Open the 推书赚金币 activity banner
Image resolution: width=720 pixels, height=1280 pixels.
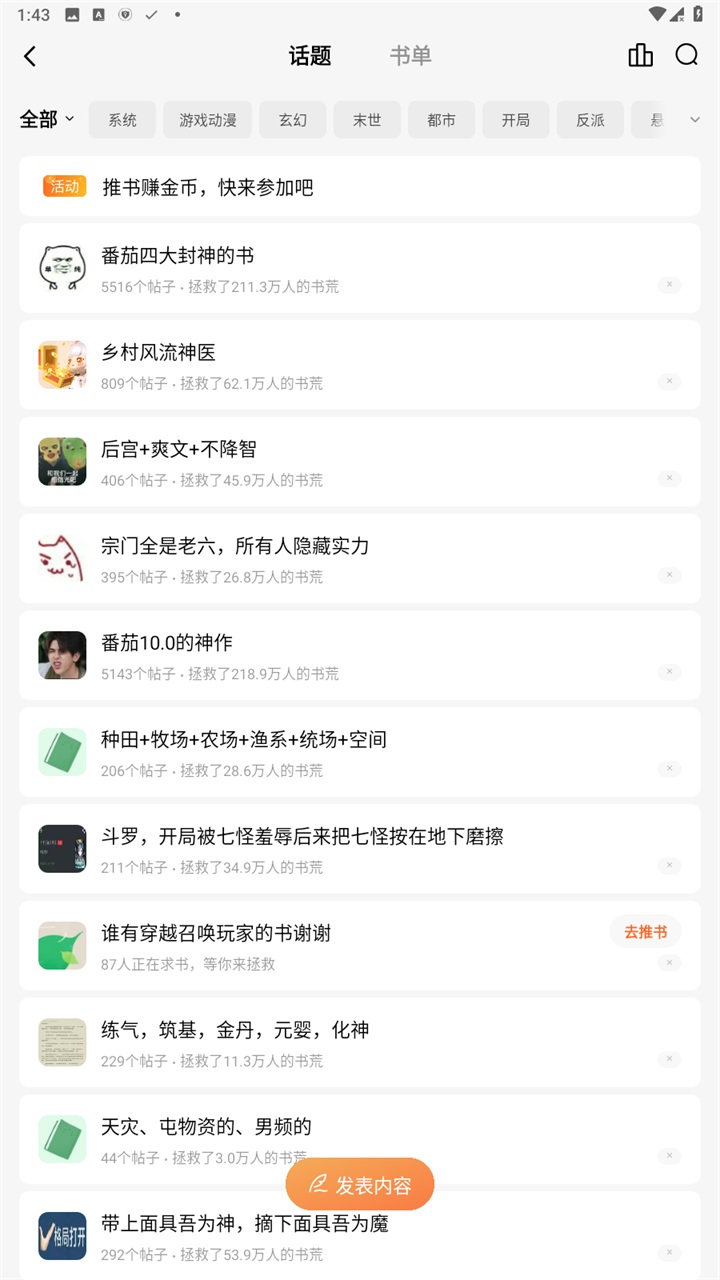click(x=360, y=186)
